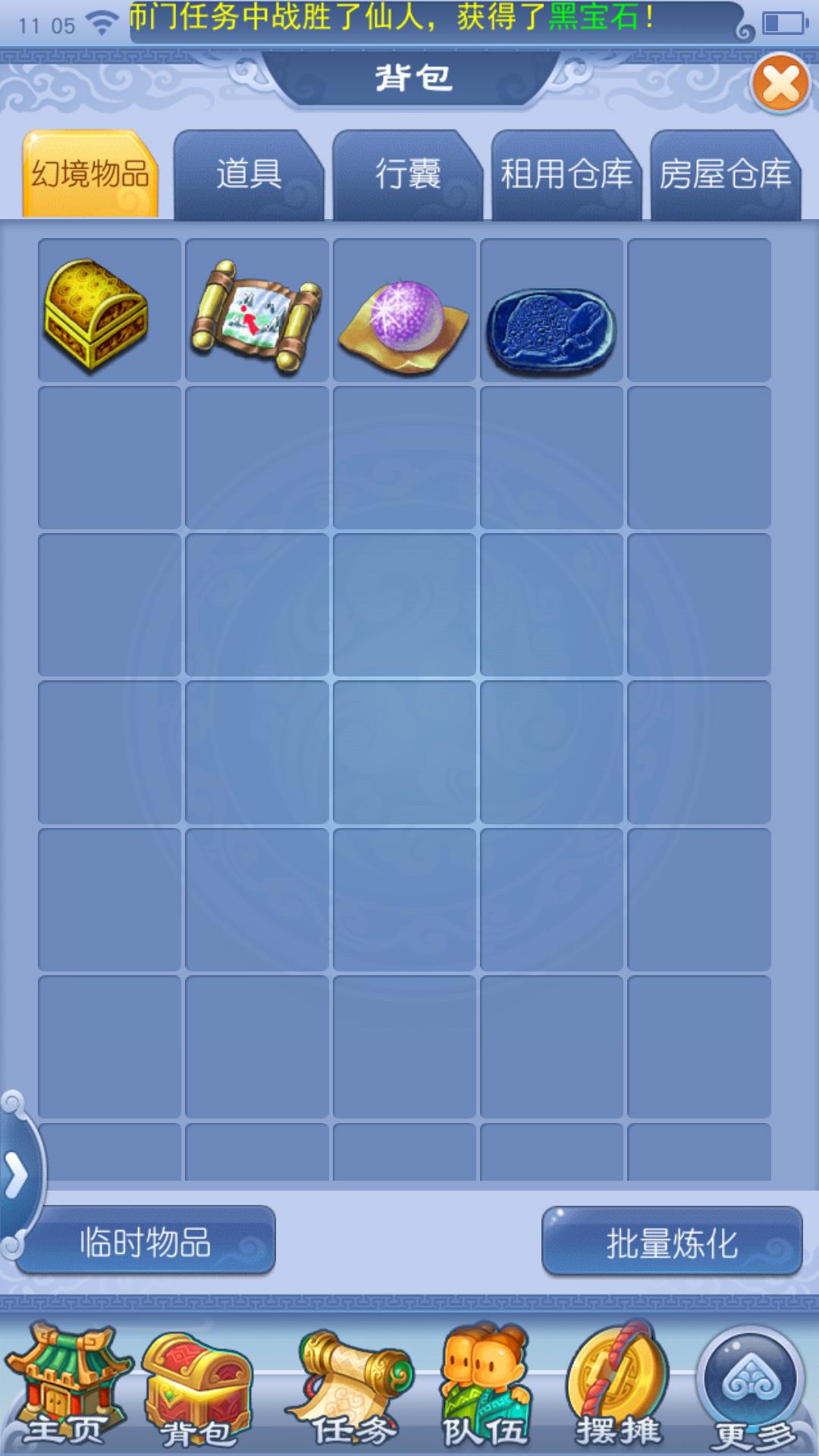819x1456 pixels.
Task: Open the 任务 quests scroll
Action: [x=353, y=1389]
